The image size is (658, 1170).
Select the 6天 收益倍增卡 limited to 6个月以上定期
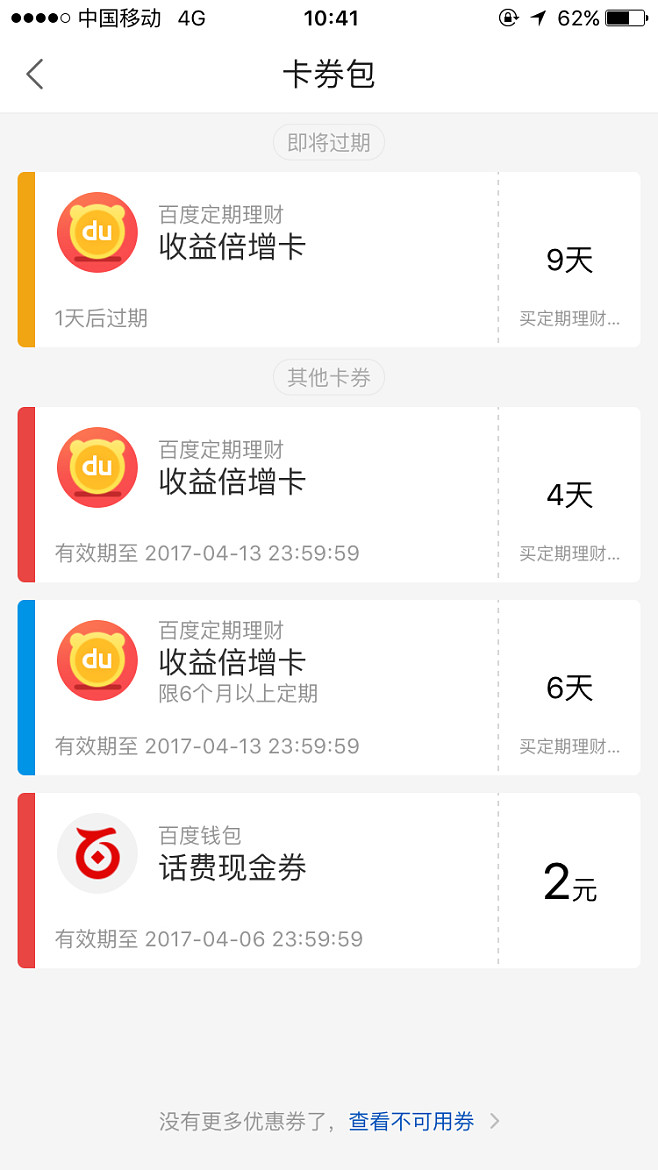(x=328, y=688)
